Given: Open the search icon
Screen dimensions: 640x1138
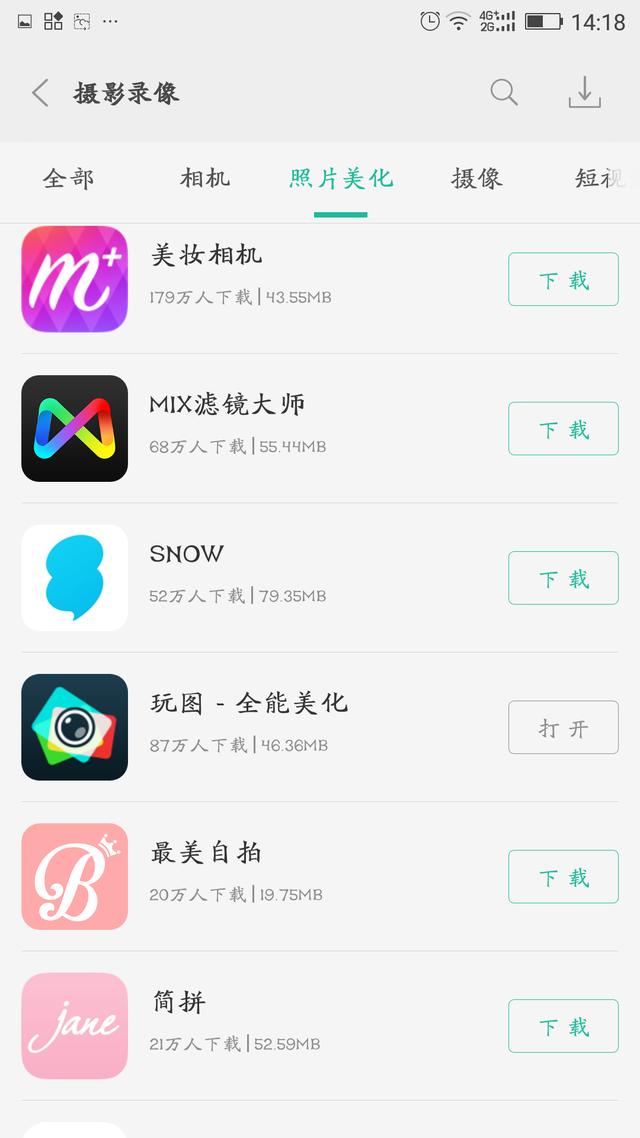Looking at the screenshot, I should coord(504,93).
